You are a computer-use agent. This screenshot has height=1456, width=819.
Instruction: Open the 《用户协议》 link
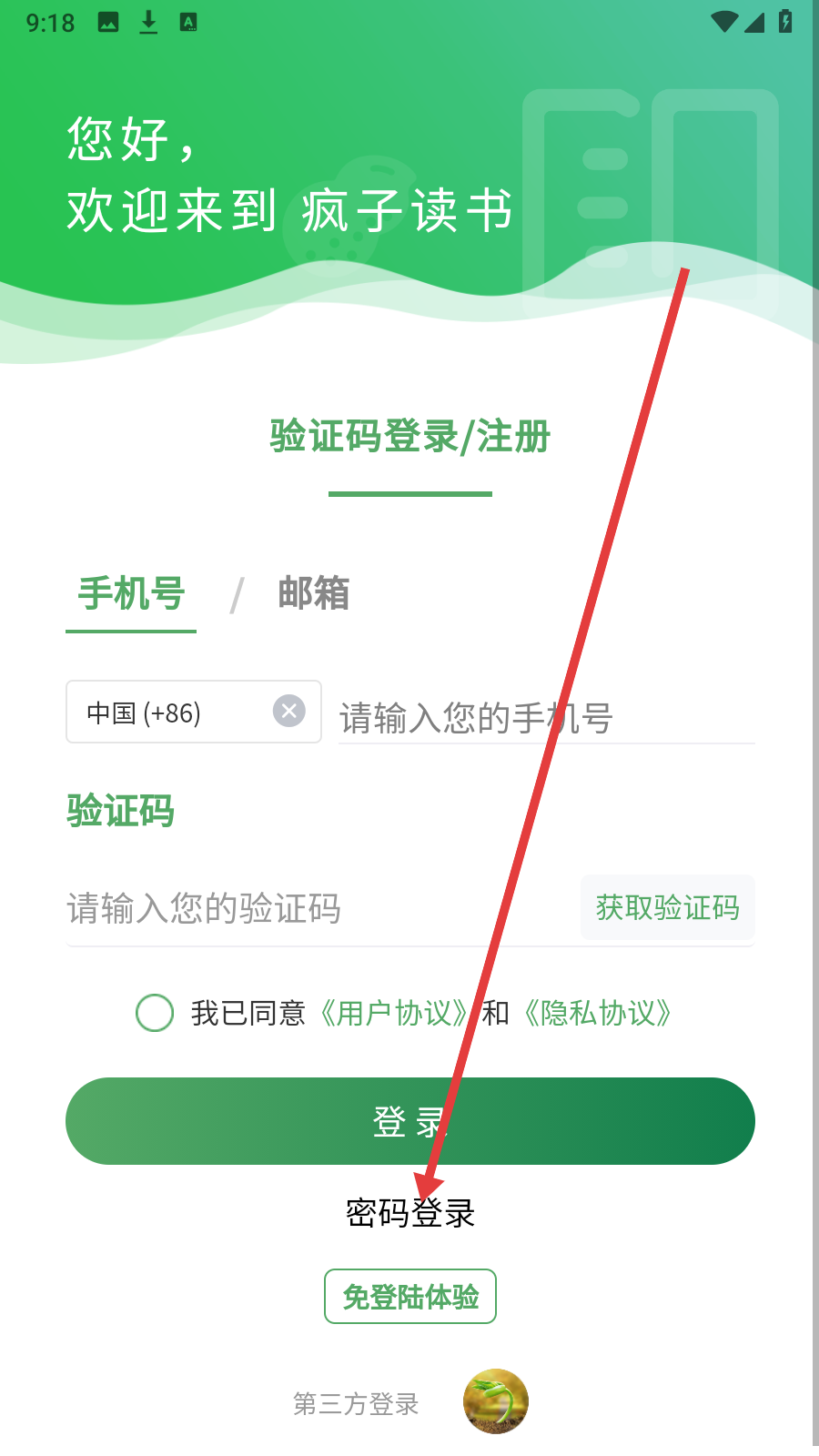tap(394, 1013)
